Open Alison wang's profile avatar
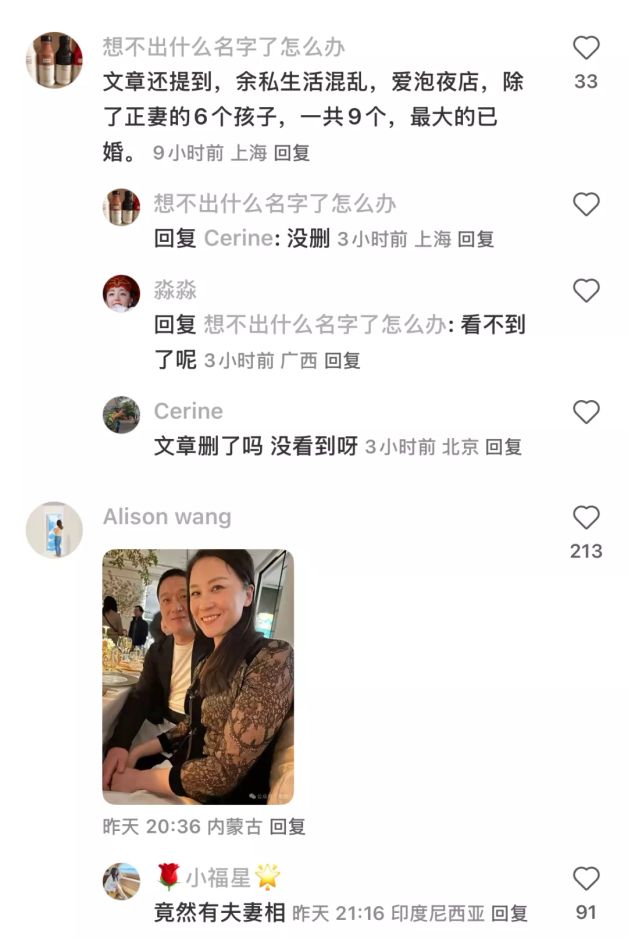This screenshot has height=938, width=628. click(x=54, y=530)
